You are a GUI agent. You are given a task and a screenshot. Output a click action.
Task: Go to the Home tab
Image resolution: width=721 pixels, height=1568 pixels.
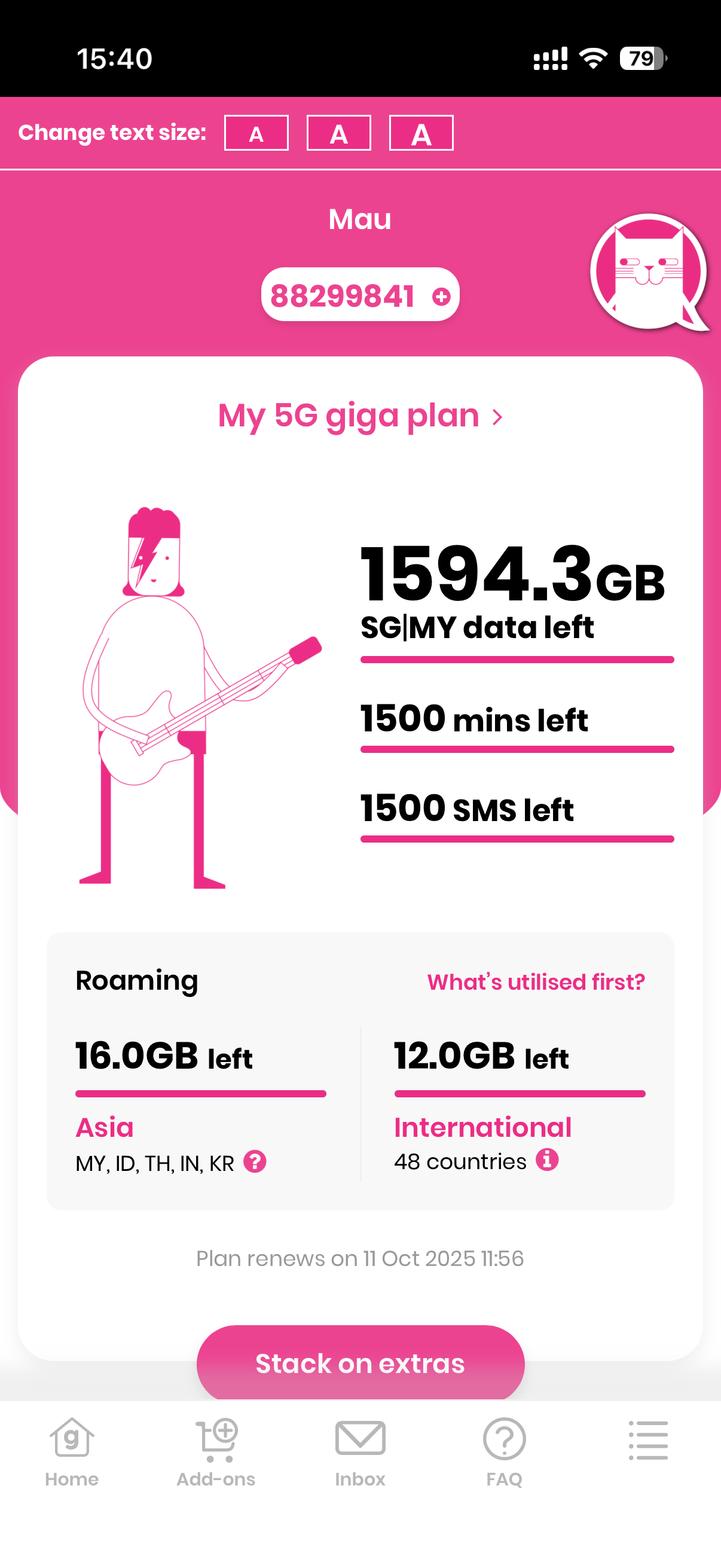(72, 1452)
